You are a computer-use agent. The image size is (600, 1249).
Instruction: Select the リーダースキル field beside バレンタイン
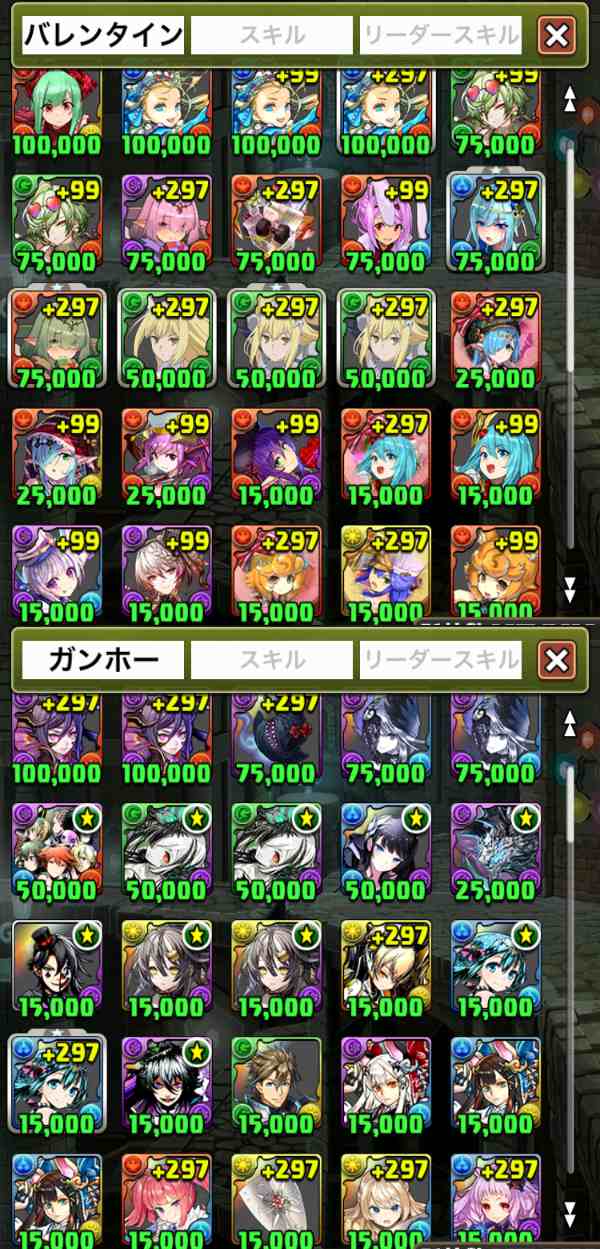(440, 36)
